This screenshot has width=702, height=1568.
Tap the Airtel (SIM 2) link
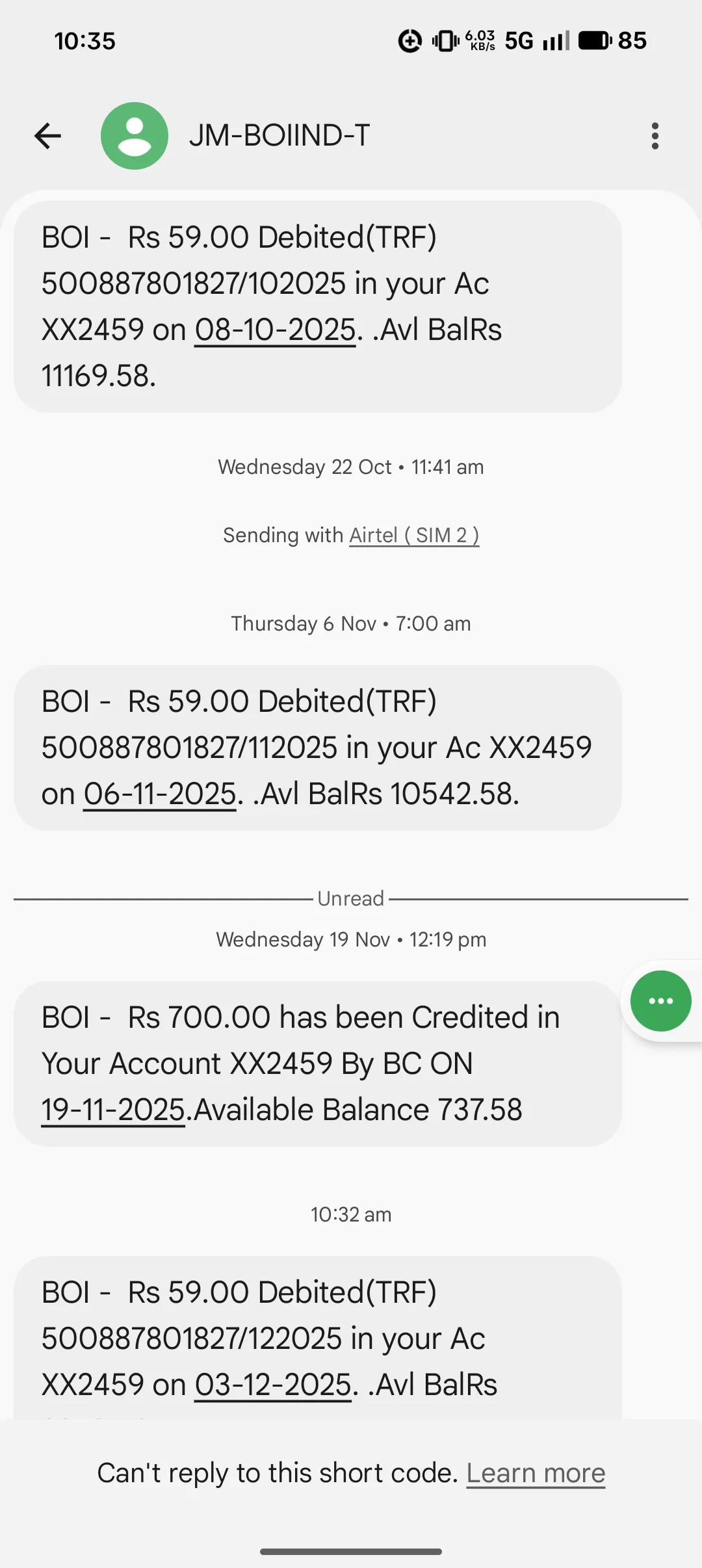coord(414,535)
